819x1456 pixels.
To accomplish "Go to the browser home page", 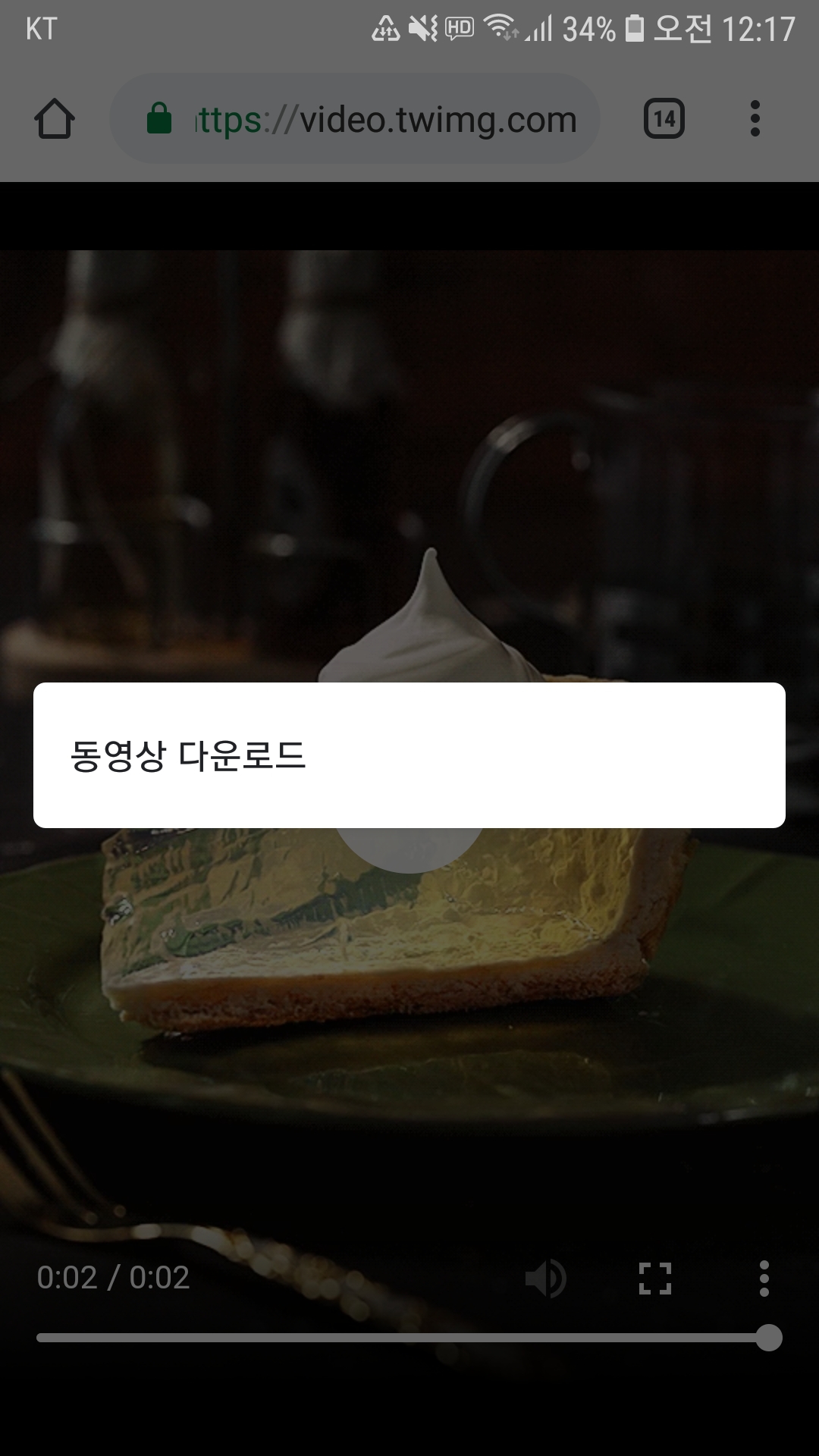I will click(x=55, y=119).
